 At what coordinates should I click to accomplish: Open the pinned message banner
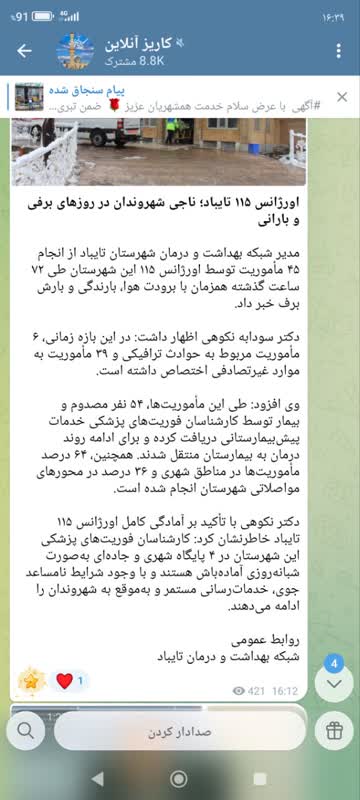168,97
